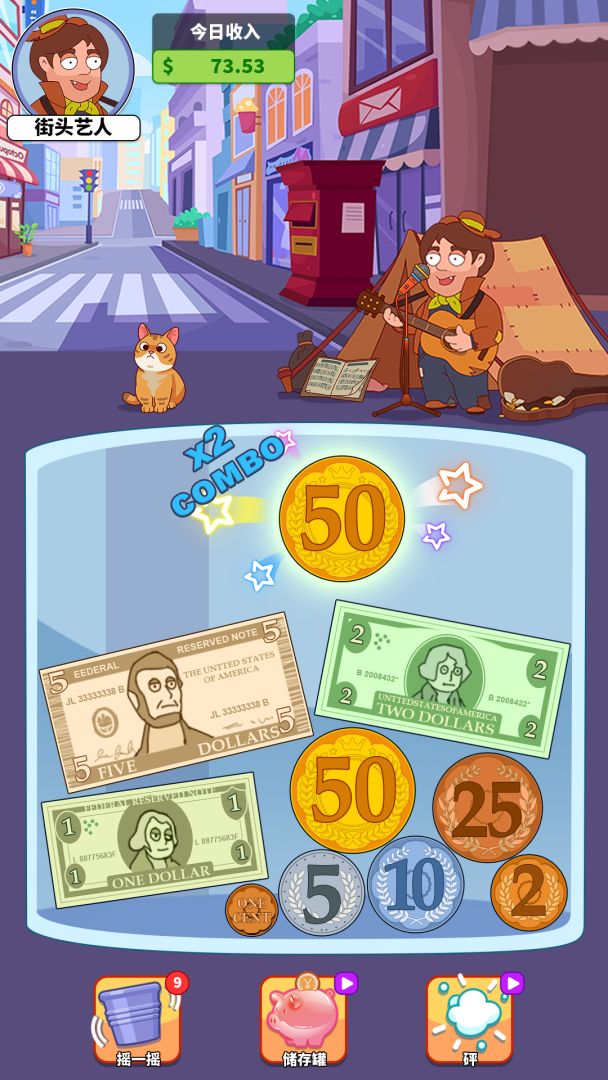Collect the copper 25 coin

(487, 807)
